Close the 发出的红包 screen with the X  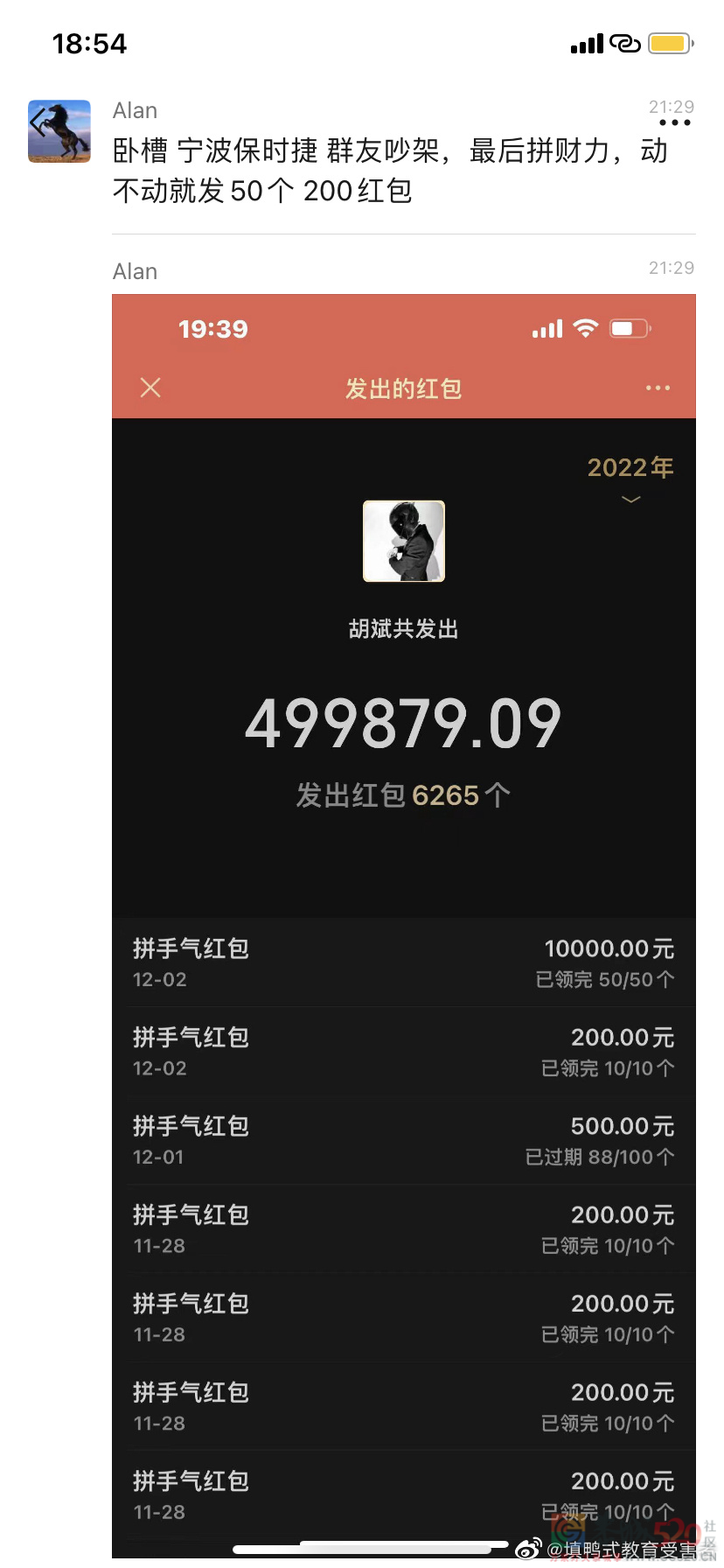coord(150,388)
